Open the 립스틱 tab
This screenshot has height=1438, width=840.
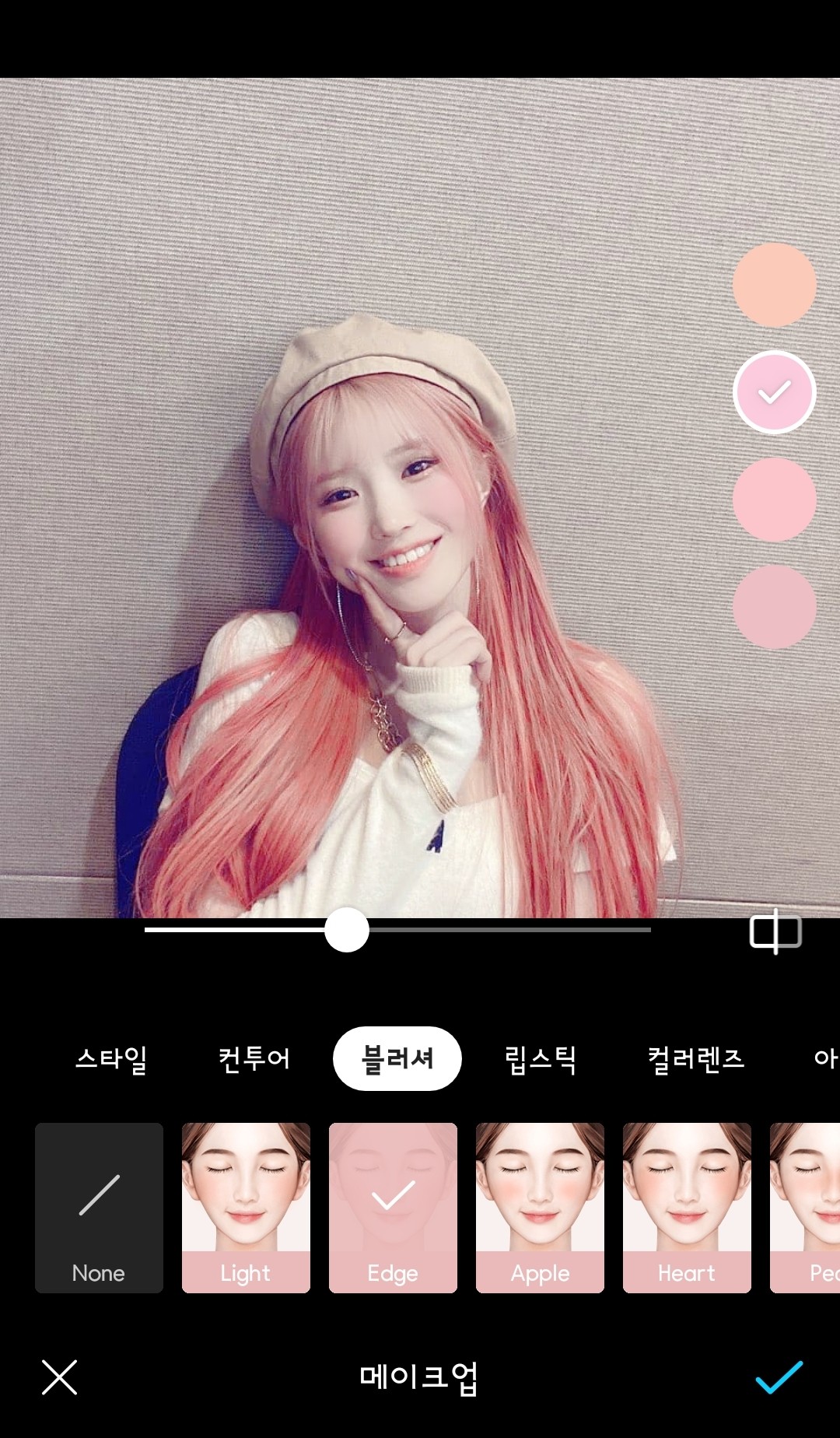tap(540, 1058)
